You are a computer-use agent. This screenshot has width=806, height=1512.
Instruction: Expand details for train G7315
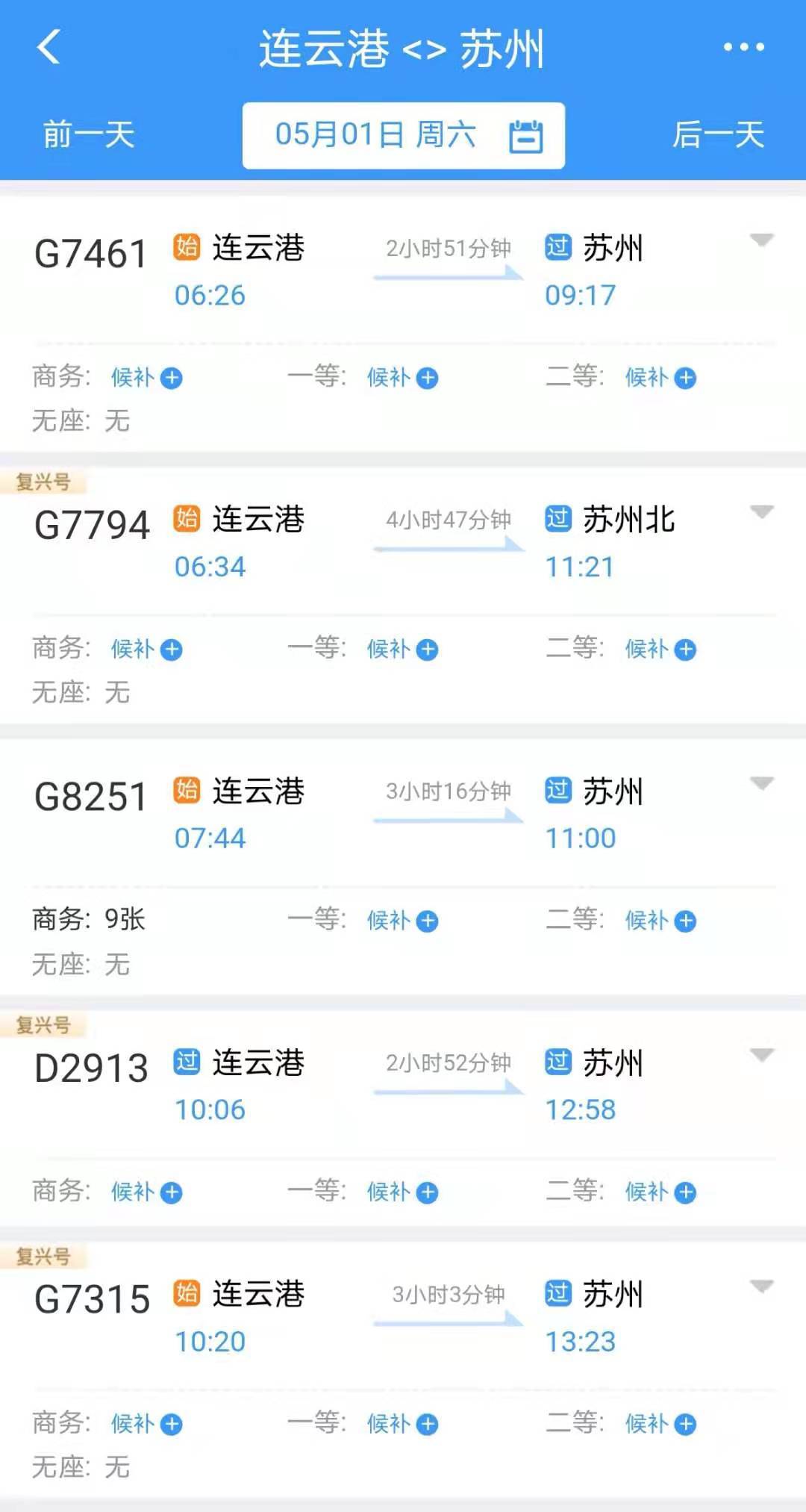pos(761,1287)
